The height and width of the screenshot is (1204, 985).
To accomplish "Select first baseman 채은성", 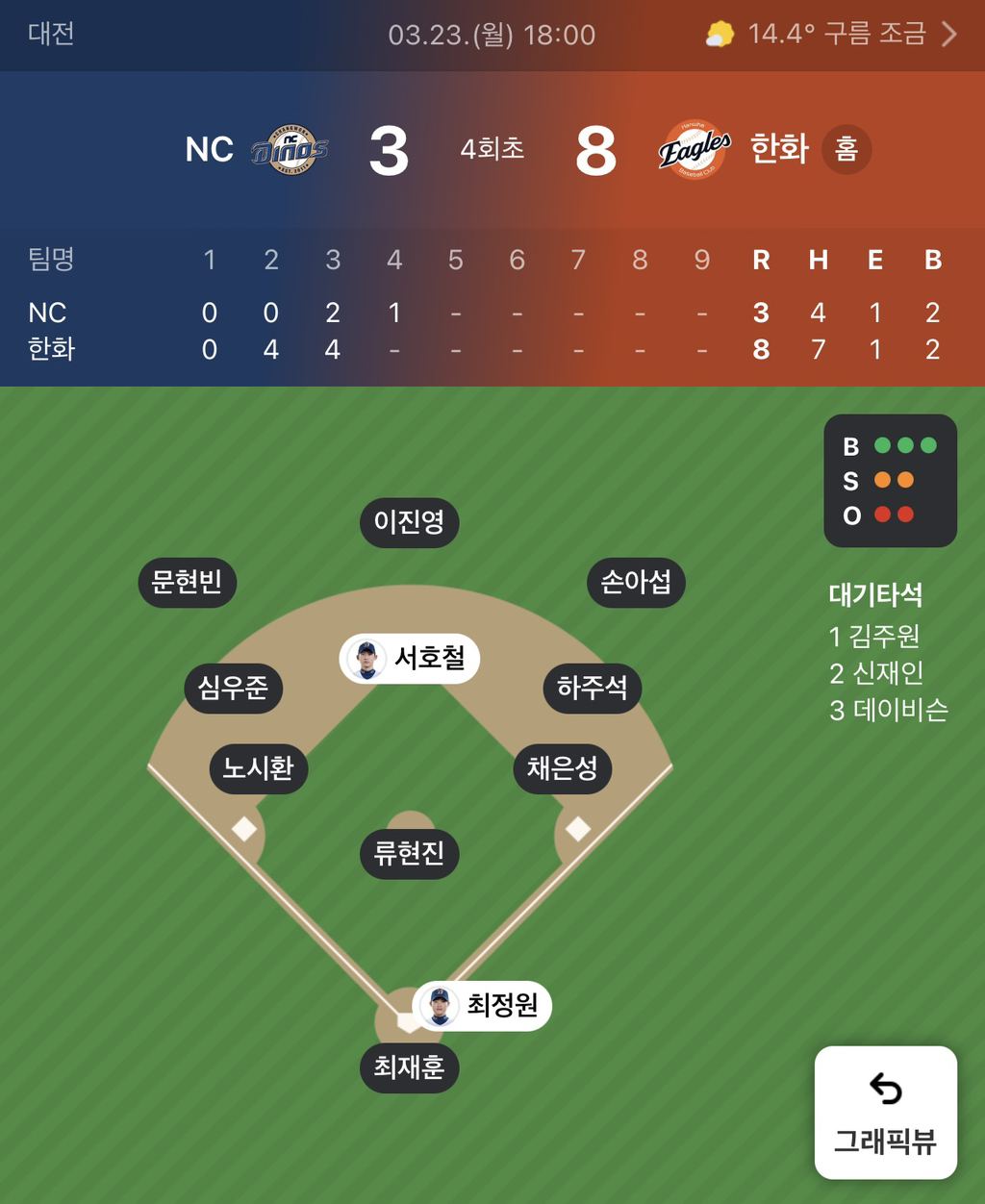I will 562,767.
